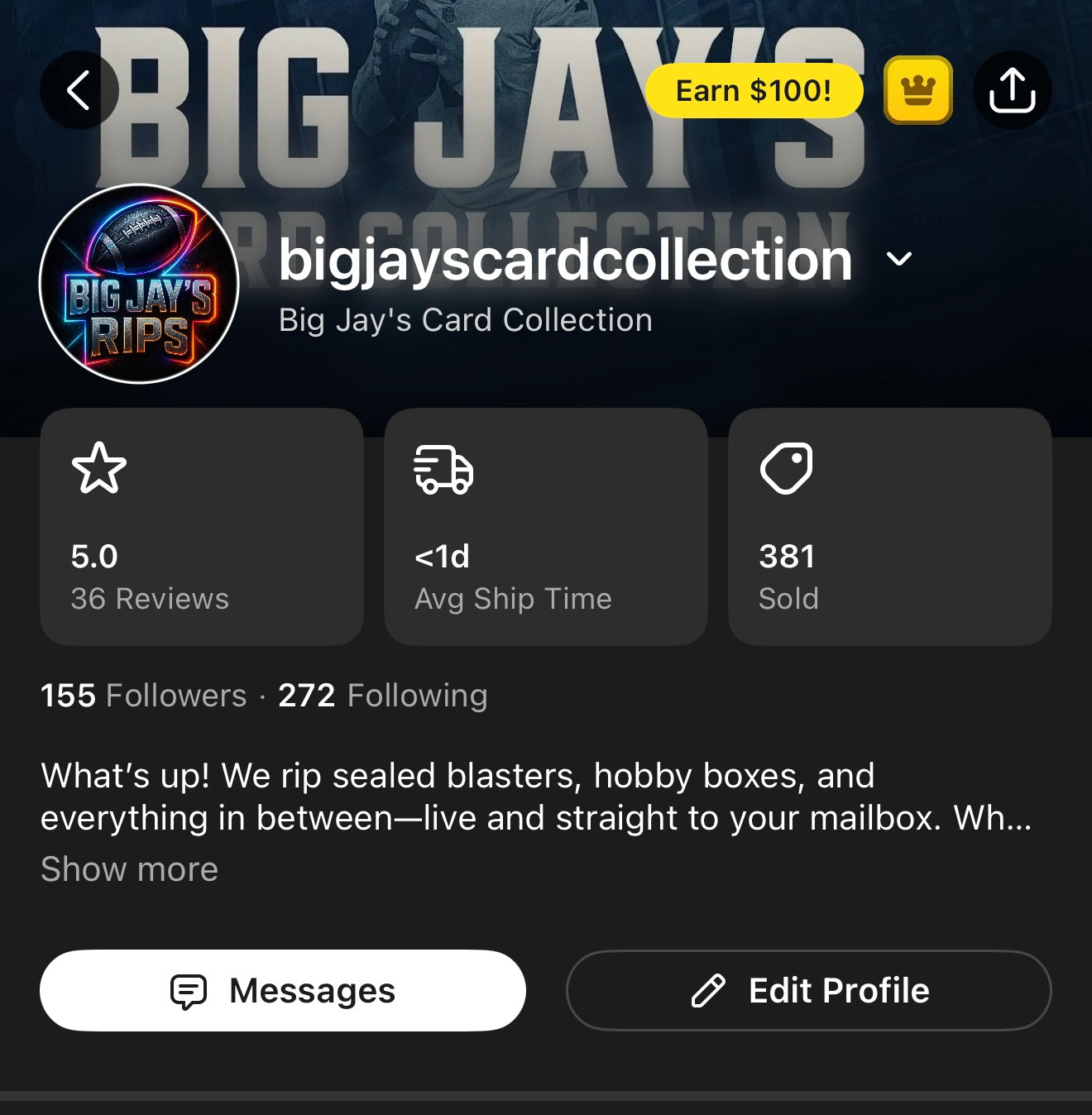Viewport: 1092px width, 1115px height.
Task: Expand the bio with Show more
Action: point(130,869)
